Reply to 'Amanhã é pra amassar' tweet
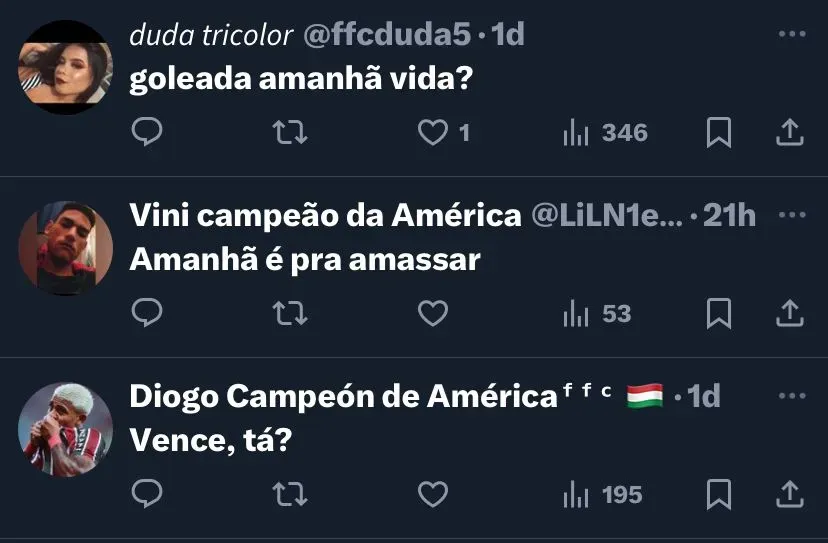This screenshot has width=828, height=543. click(x=147, y=314)
